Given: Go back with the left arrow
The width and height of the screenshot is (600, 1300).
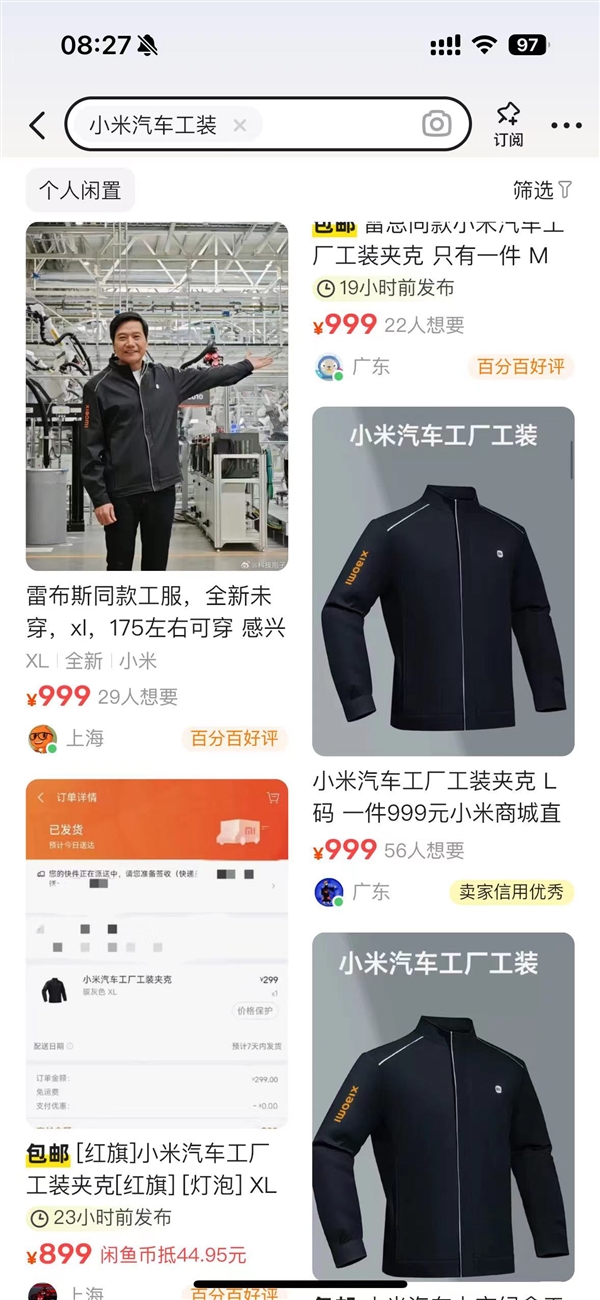Looking at the screenshot, I should point(37,125).
